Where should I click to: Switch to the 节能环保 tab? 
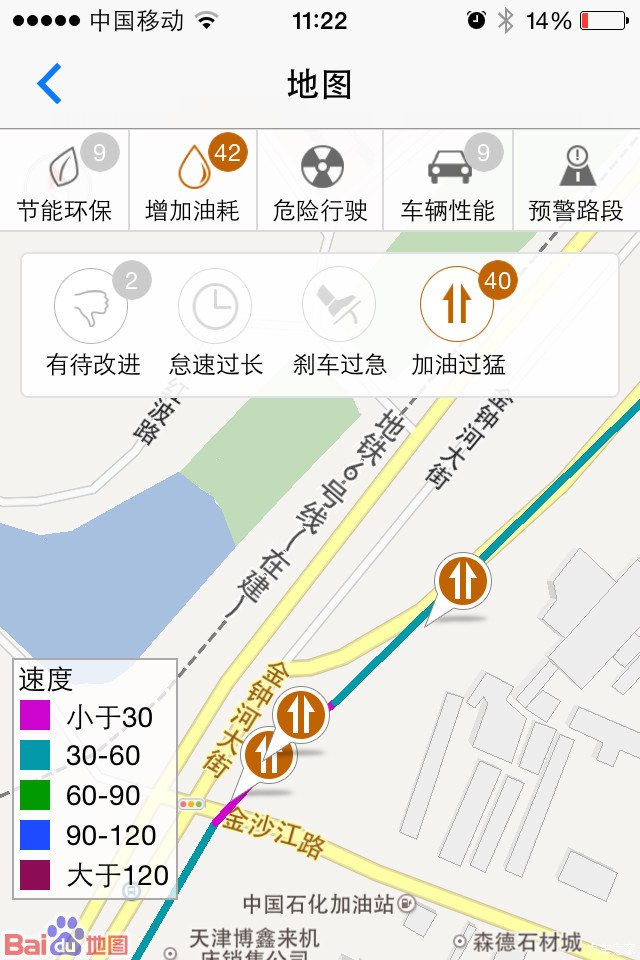click(x=64, y=181)
